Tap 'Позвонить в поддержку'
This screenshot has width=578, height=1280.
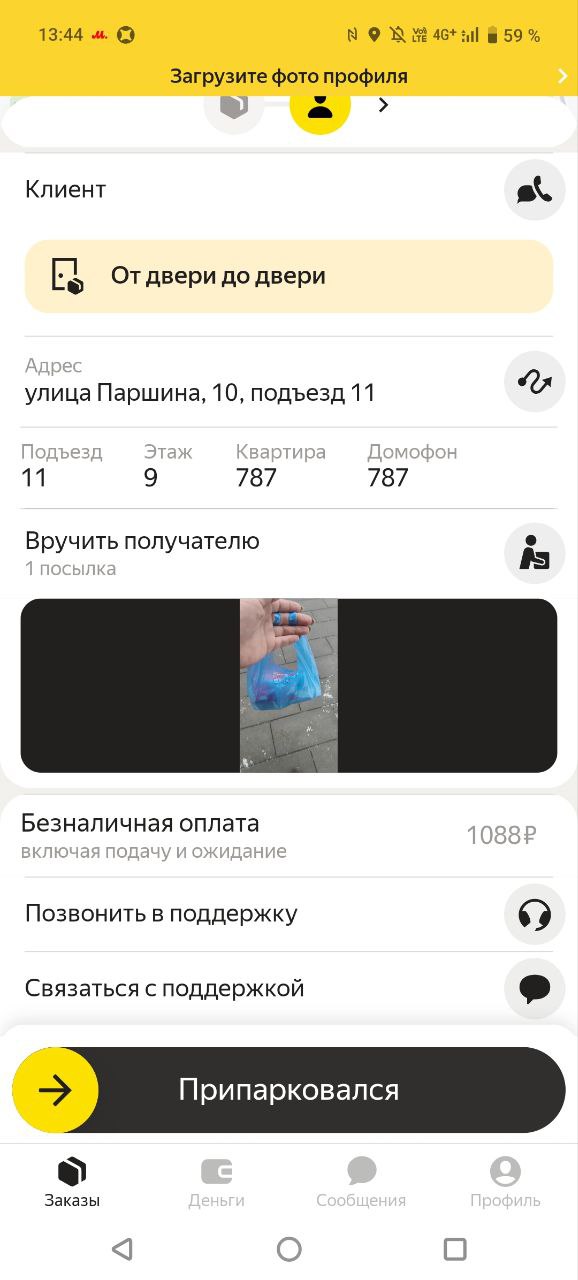289,914
